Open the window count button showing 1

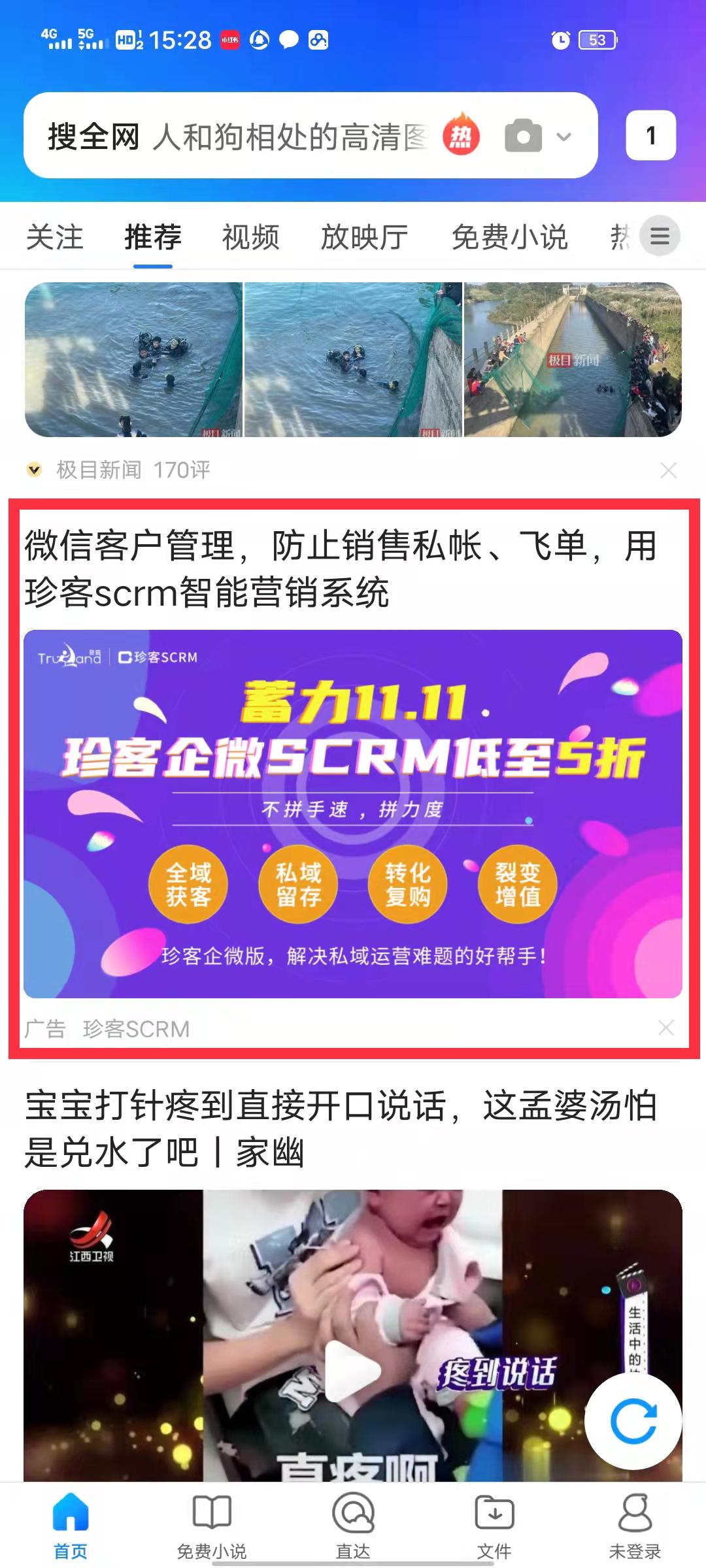pyautogui.click(x=650, y=136)
